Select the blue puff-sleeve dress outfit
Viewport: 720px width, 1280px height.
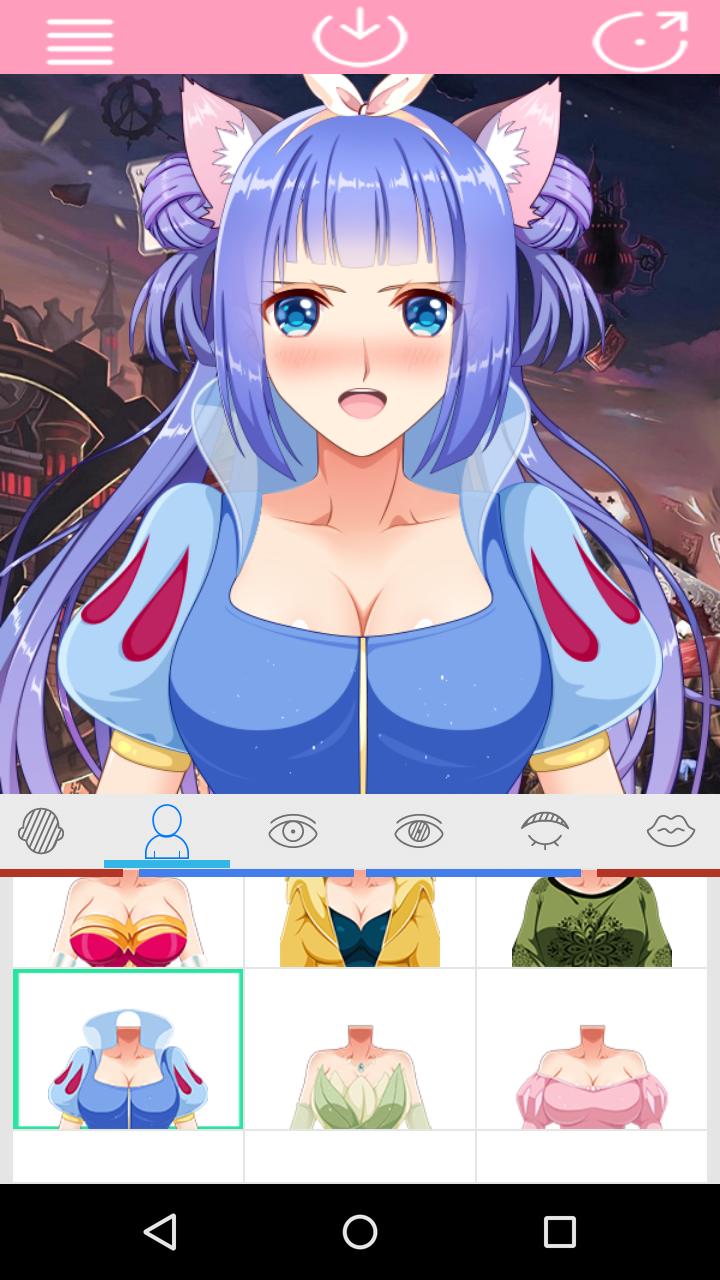tap(128, 1049)
